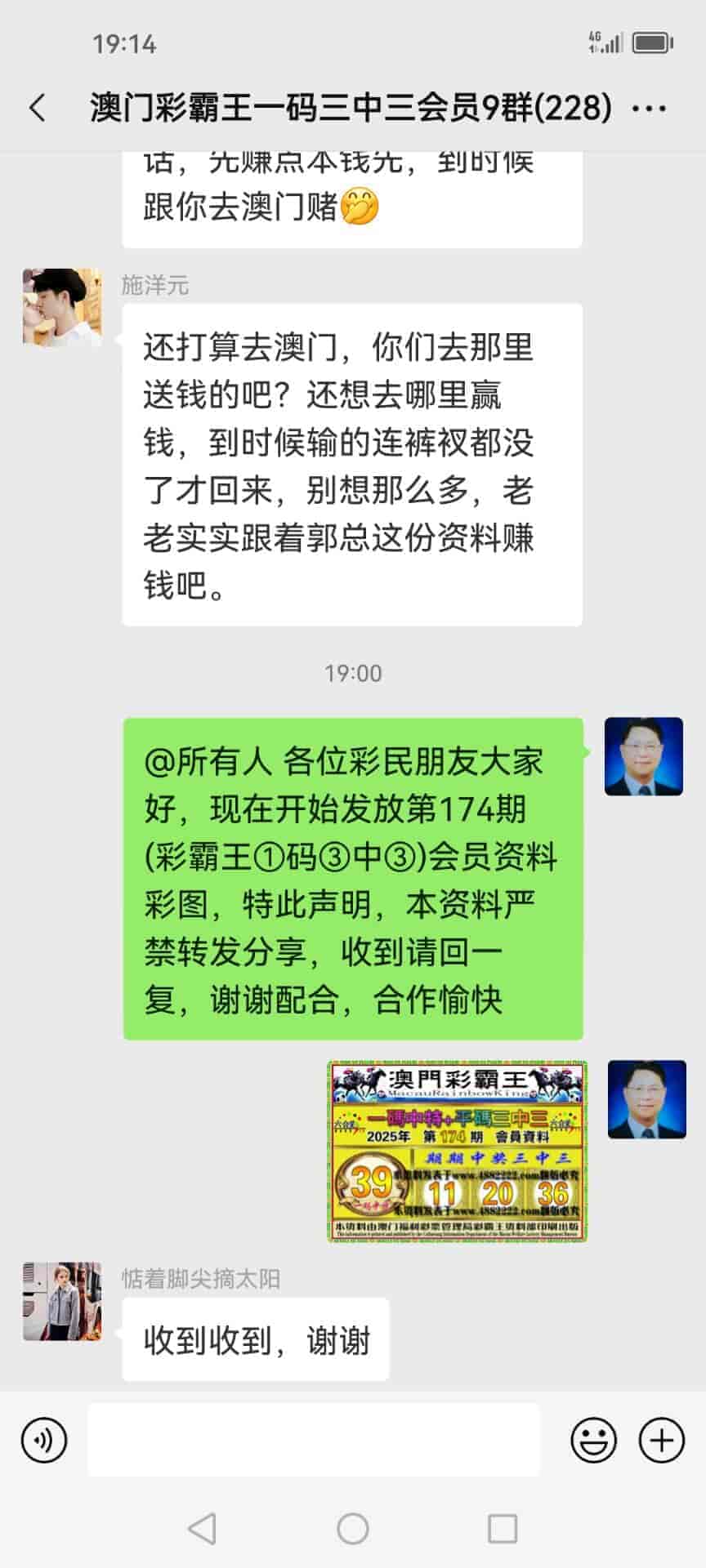Open the plus attachments panel
This screenshot has height=1568, width=706.
point(661,1440)
